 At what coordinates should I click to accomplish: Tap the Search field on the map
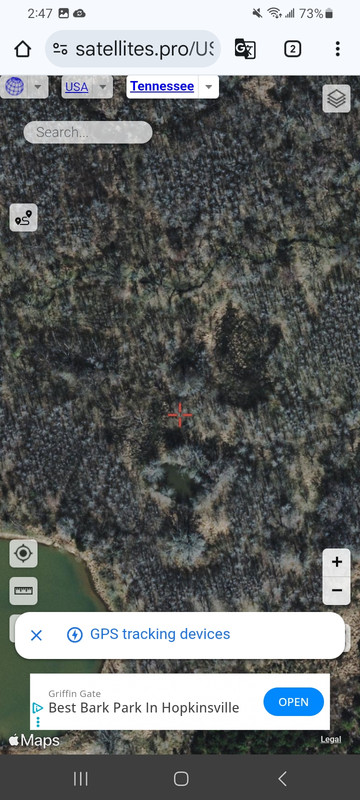coord(88,132)
